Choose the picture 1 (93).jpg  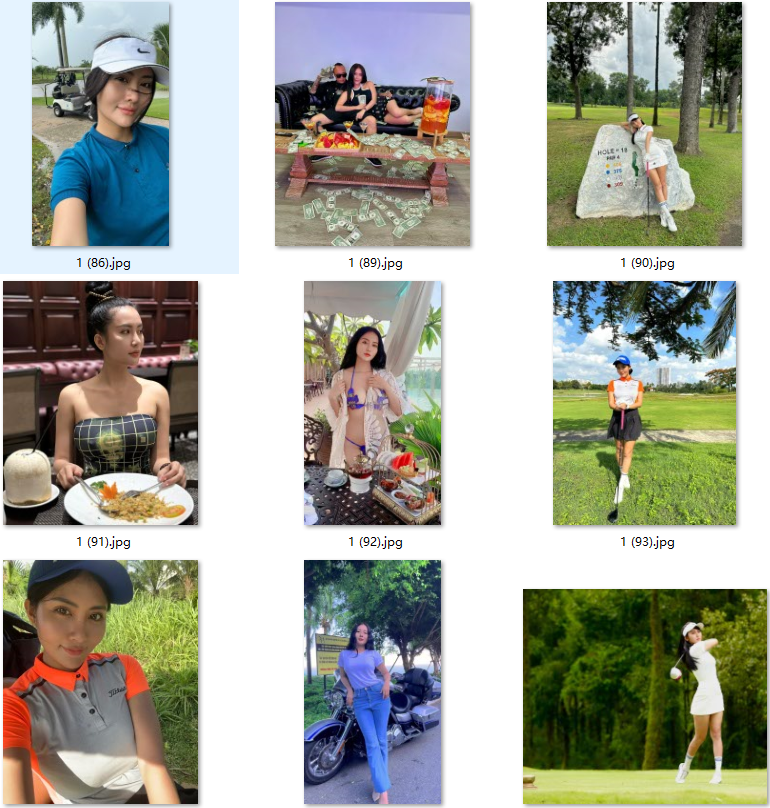[x=644, y=403]
